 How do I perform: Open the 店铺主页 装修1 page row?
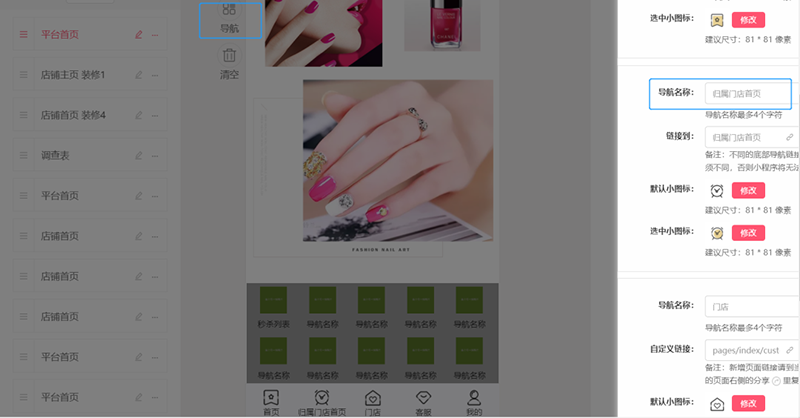[73, 75]
